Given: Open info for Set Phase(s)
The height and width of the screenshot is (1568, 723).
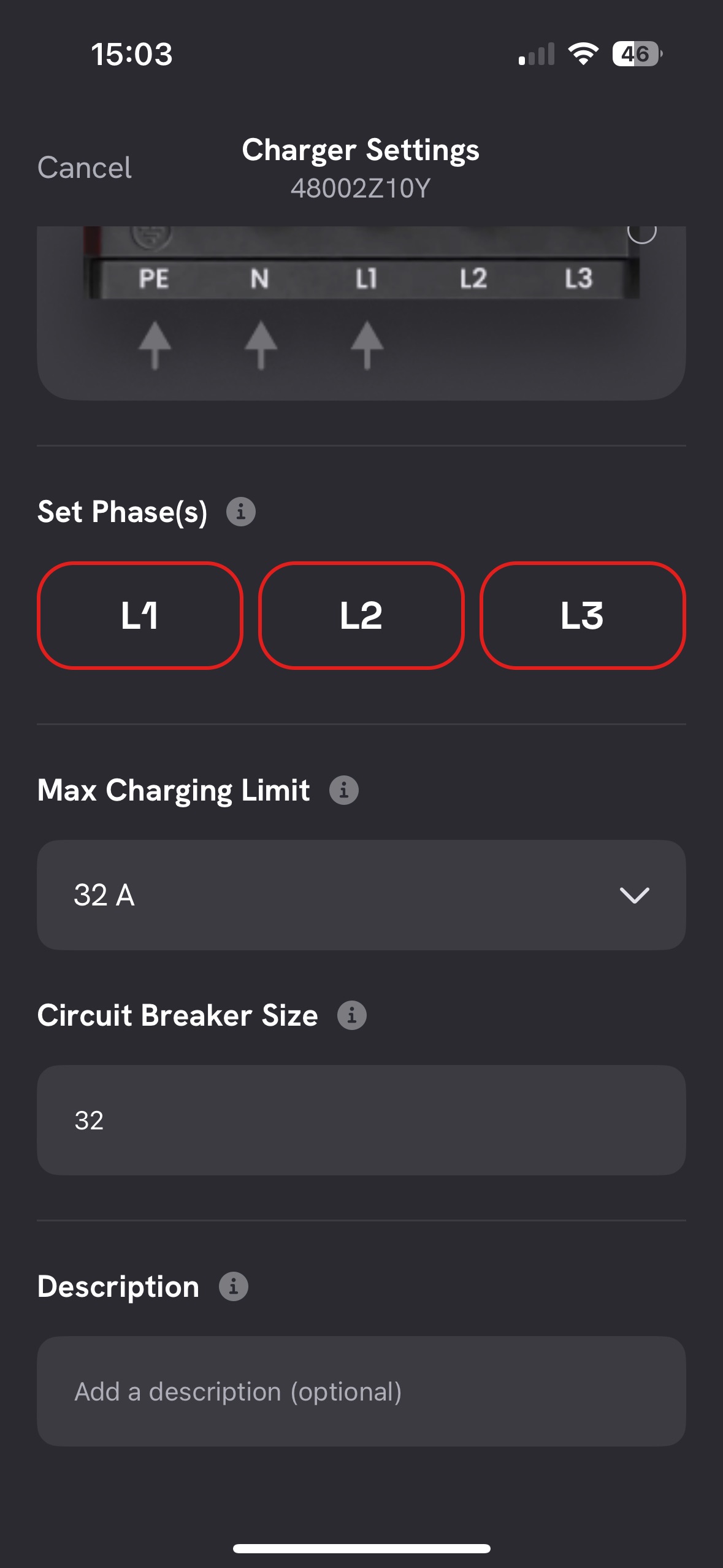Looking at the screenshot, I should point(241,512).
